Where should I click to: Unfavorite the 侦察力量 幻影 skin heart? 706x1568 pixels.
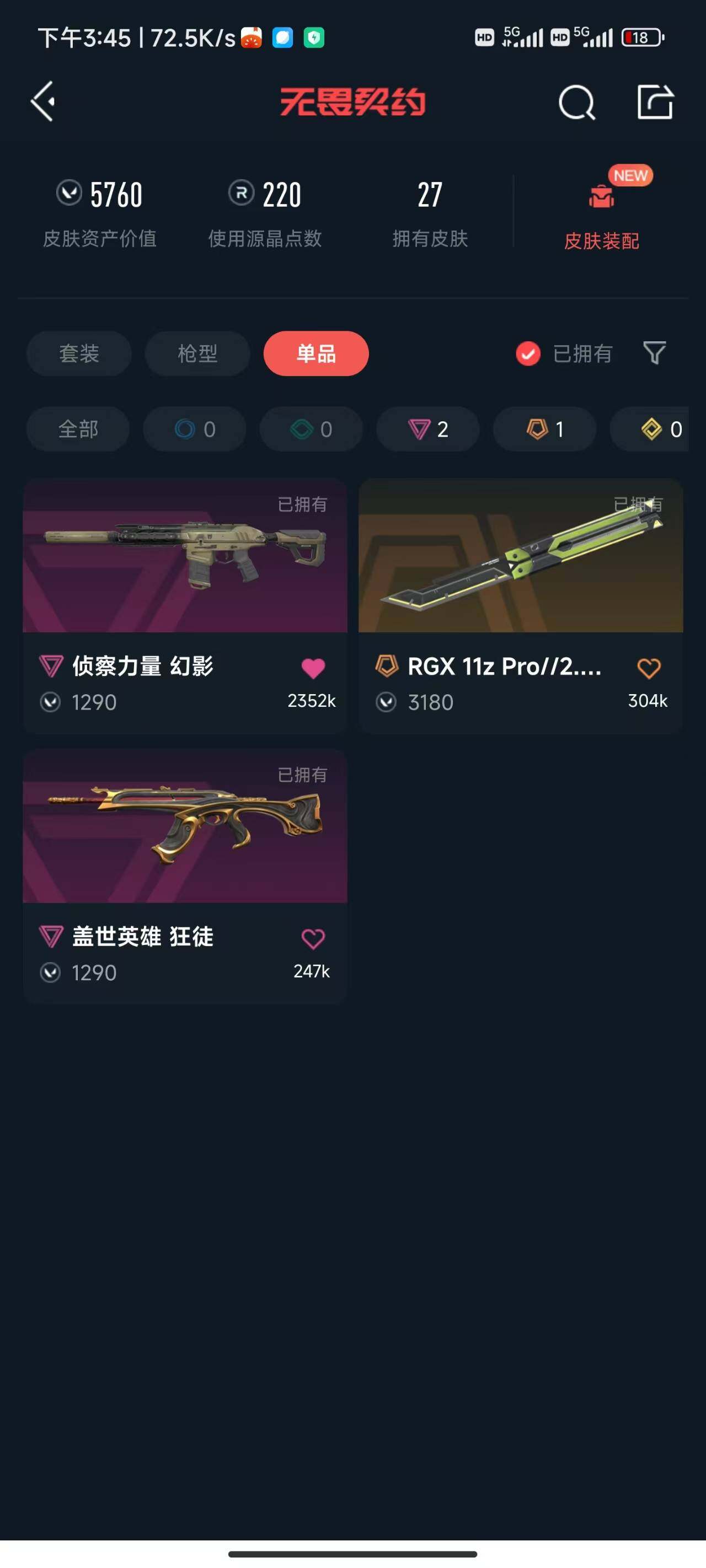click(313, 667)
